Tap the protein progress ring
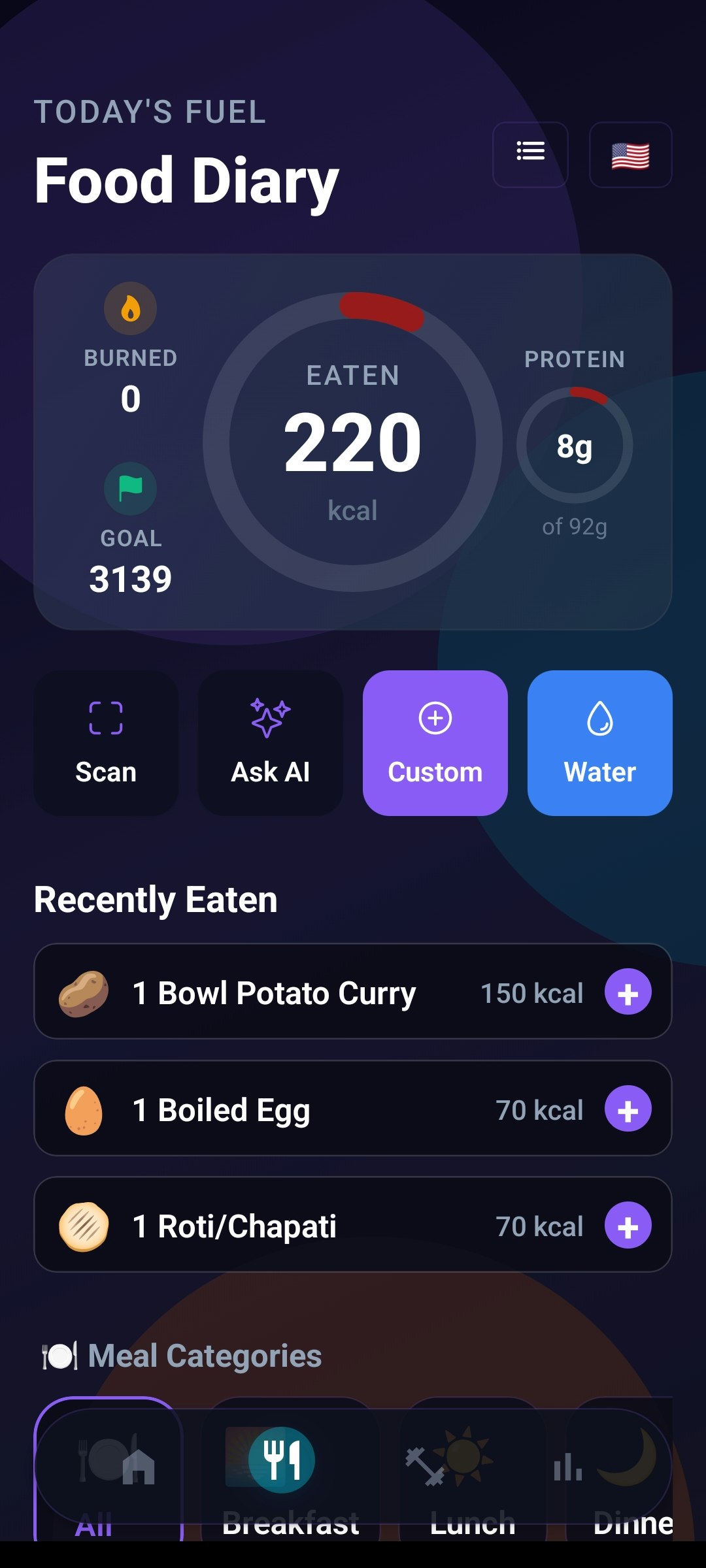The image size is (706, 1568). 576,444
